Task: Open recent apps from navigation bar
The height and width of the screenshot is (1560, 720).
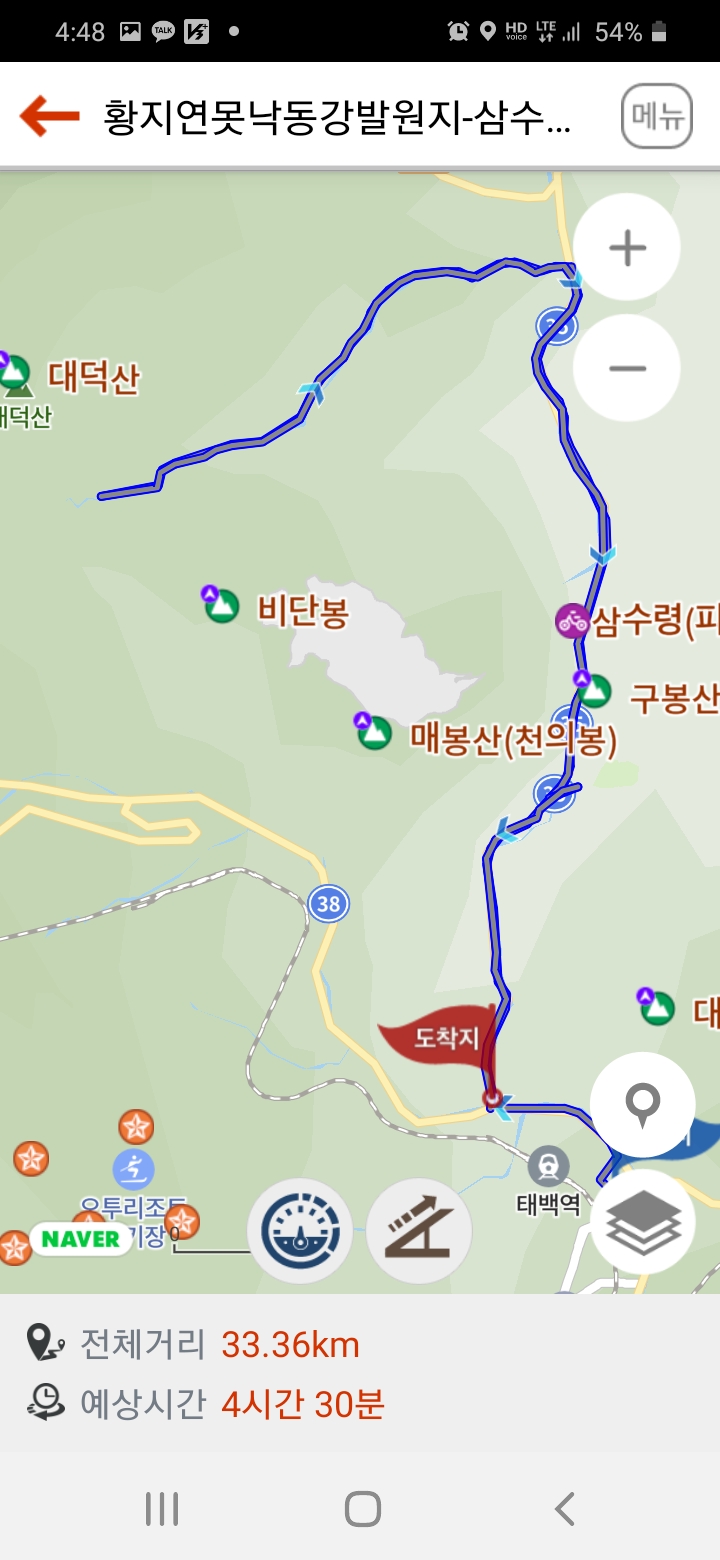Action: pos(161,1508)
